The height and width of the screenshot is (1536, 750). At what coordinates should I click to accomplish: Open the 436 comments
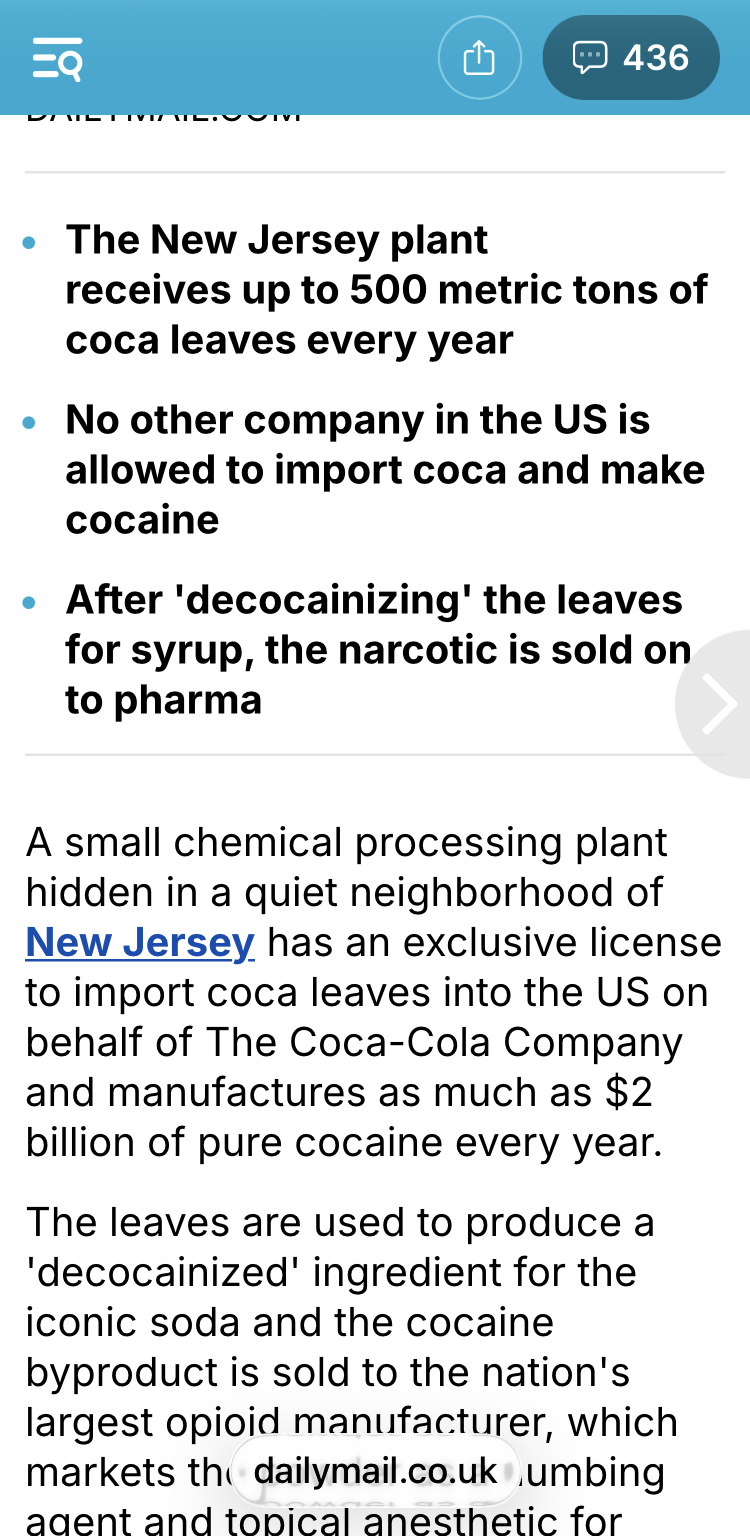tap(631, 58)
